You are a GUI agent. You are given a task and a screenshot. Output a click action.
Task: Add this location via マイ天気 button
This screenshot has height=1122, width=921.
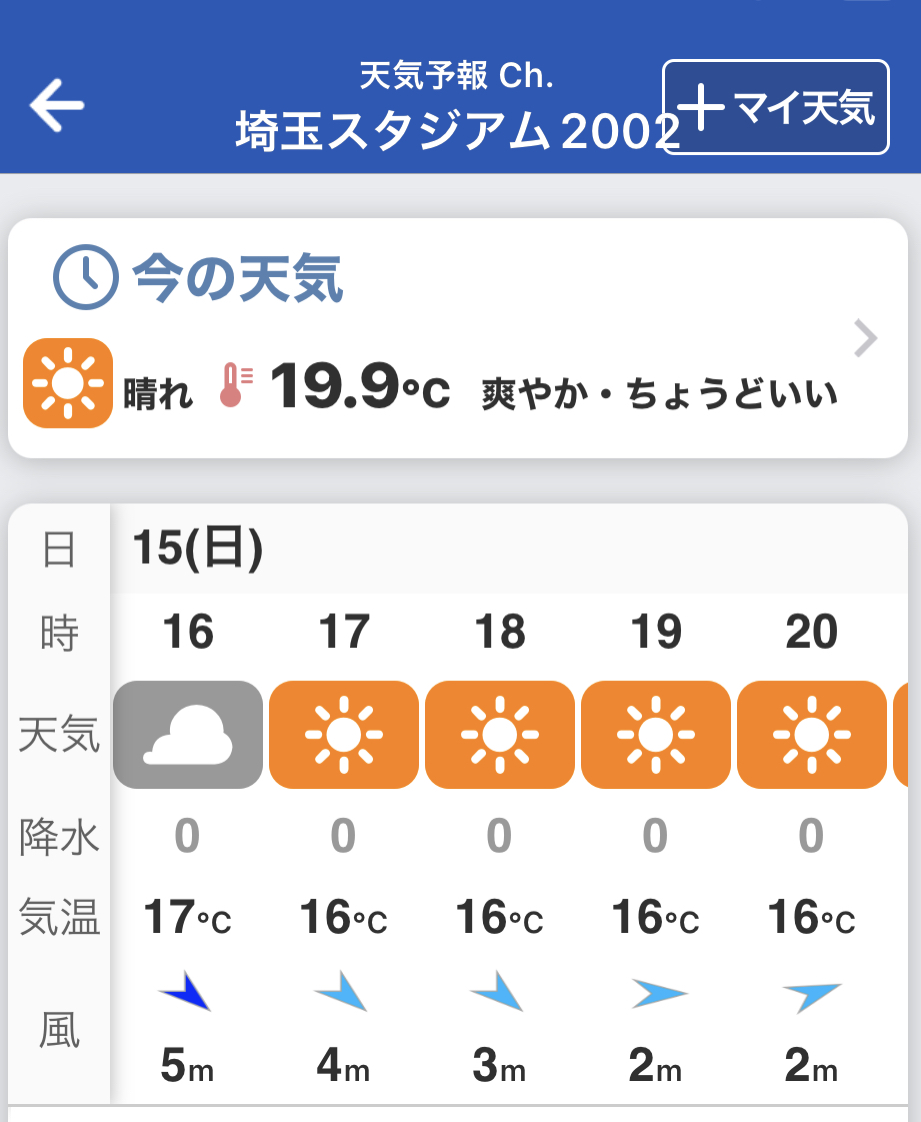[776, 107]
